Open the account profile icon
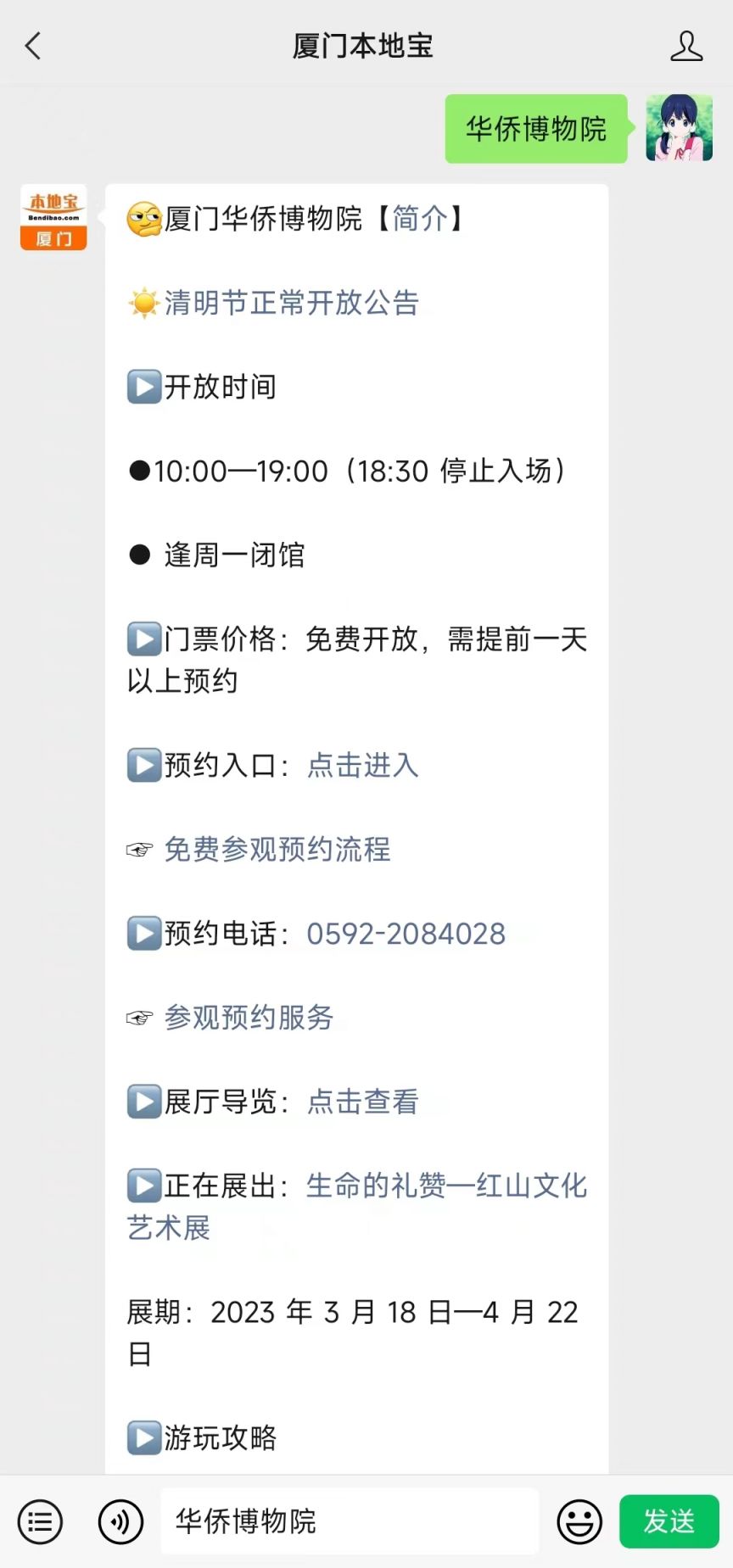This screenshot has height=1568, width=733. (686, 46)
